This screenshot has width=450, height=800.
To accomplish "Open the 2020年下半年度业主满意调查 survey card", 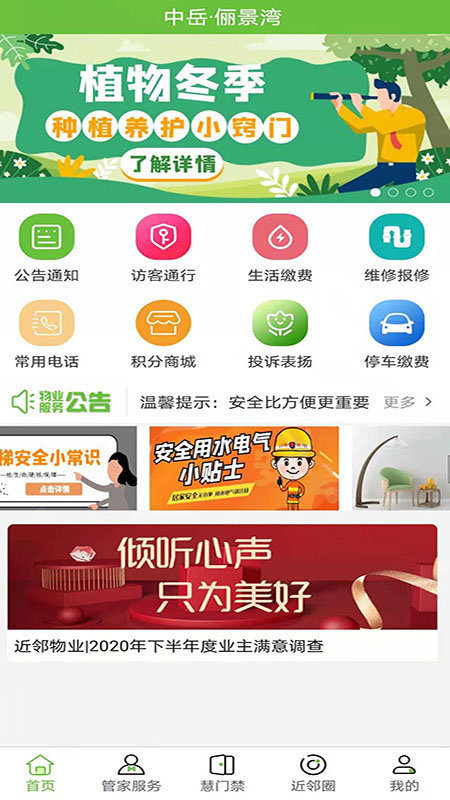I will (x=222, y=593).
